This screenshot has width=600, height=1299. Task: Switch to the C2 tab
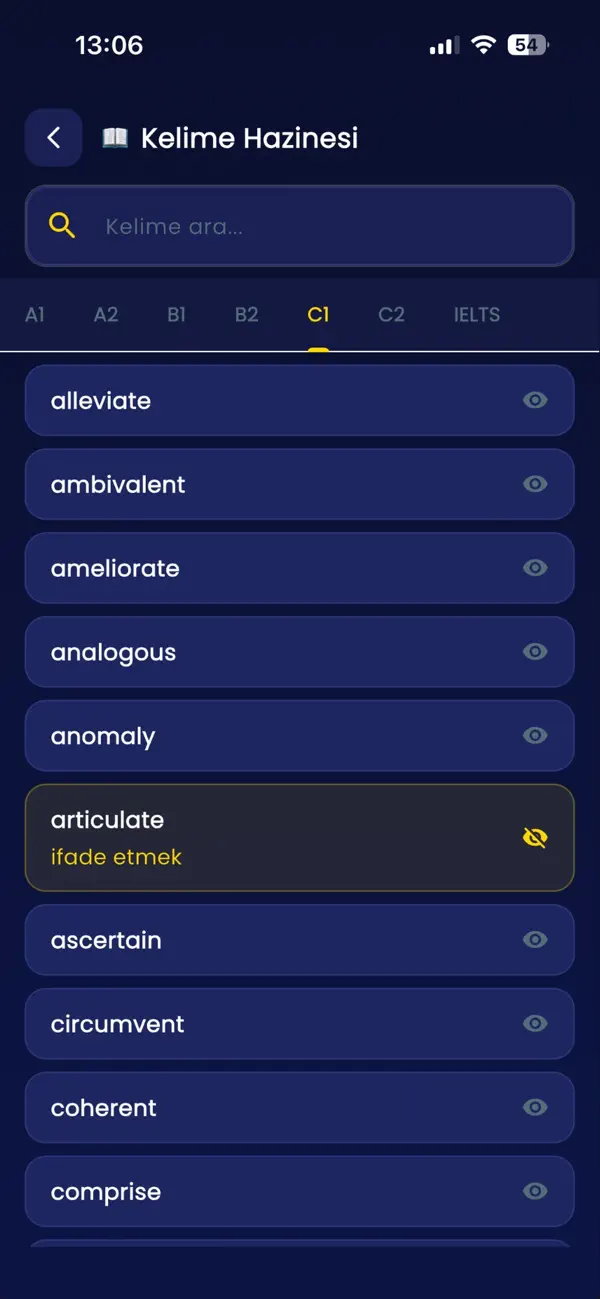click(391, 314)
